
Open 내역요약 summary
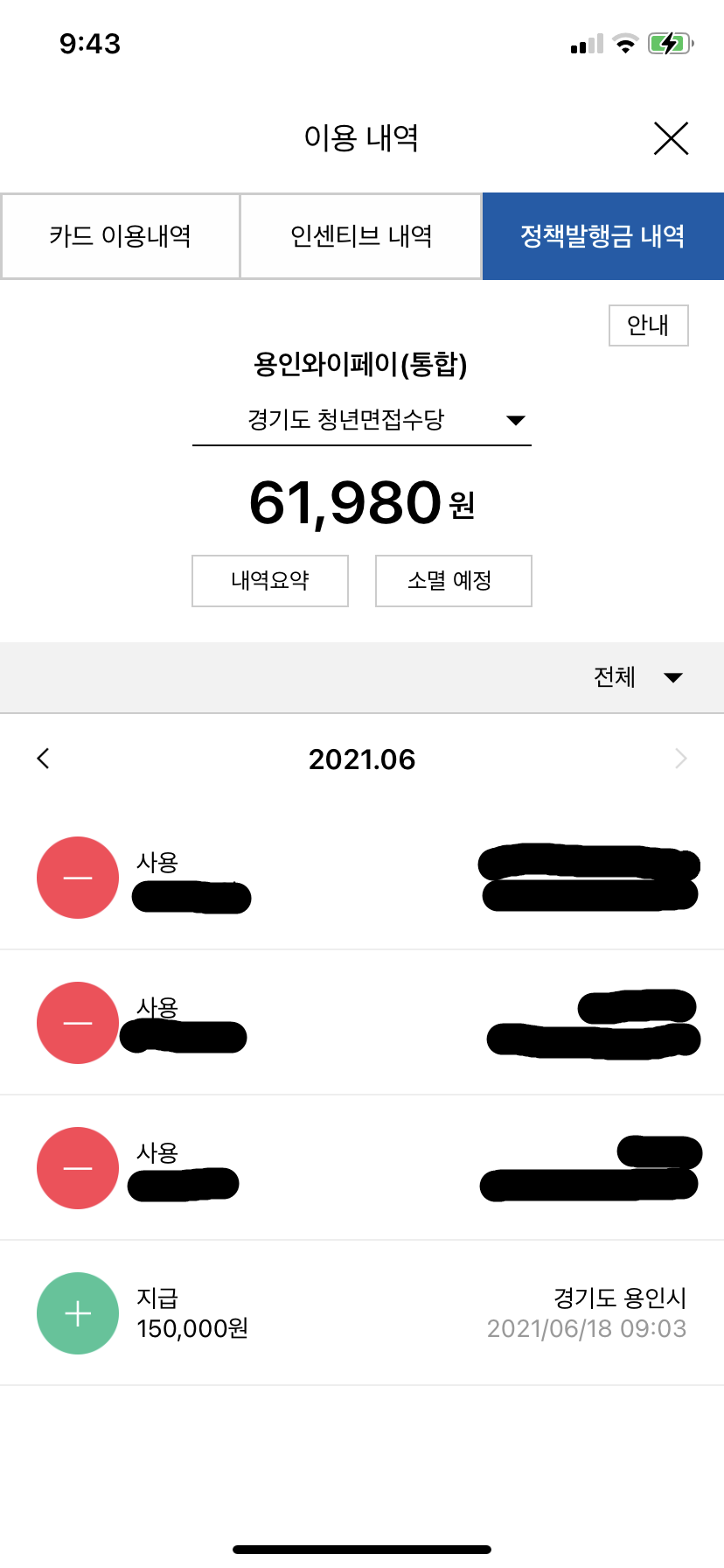(270, 581)
